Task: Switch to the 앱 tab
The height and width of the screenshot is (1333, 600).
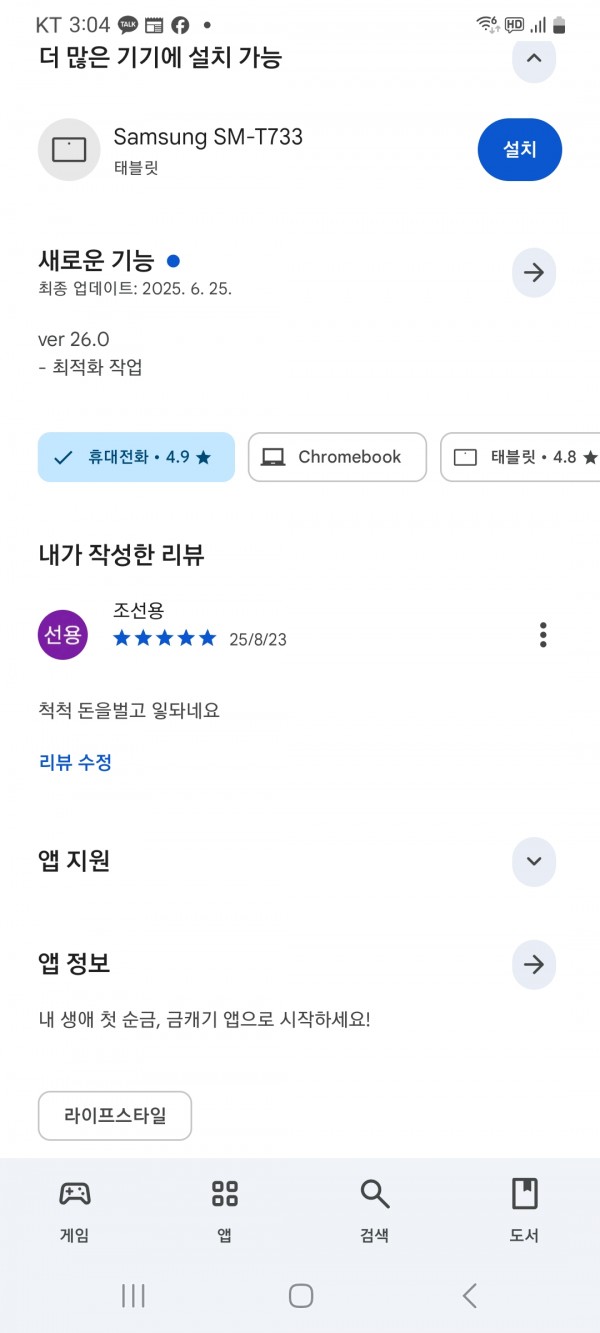Action: (x=225, y=1209)
